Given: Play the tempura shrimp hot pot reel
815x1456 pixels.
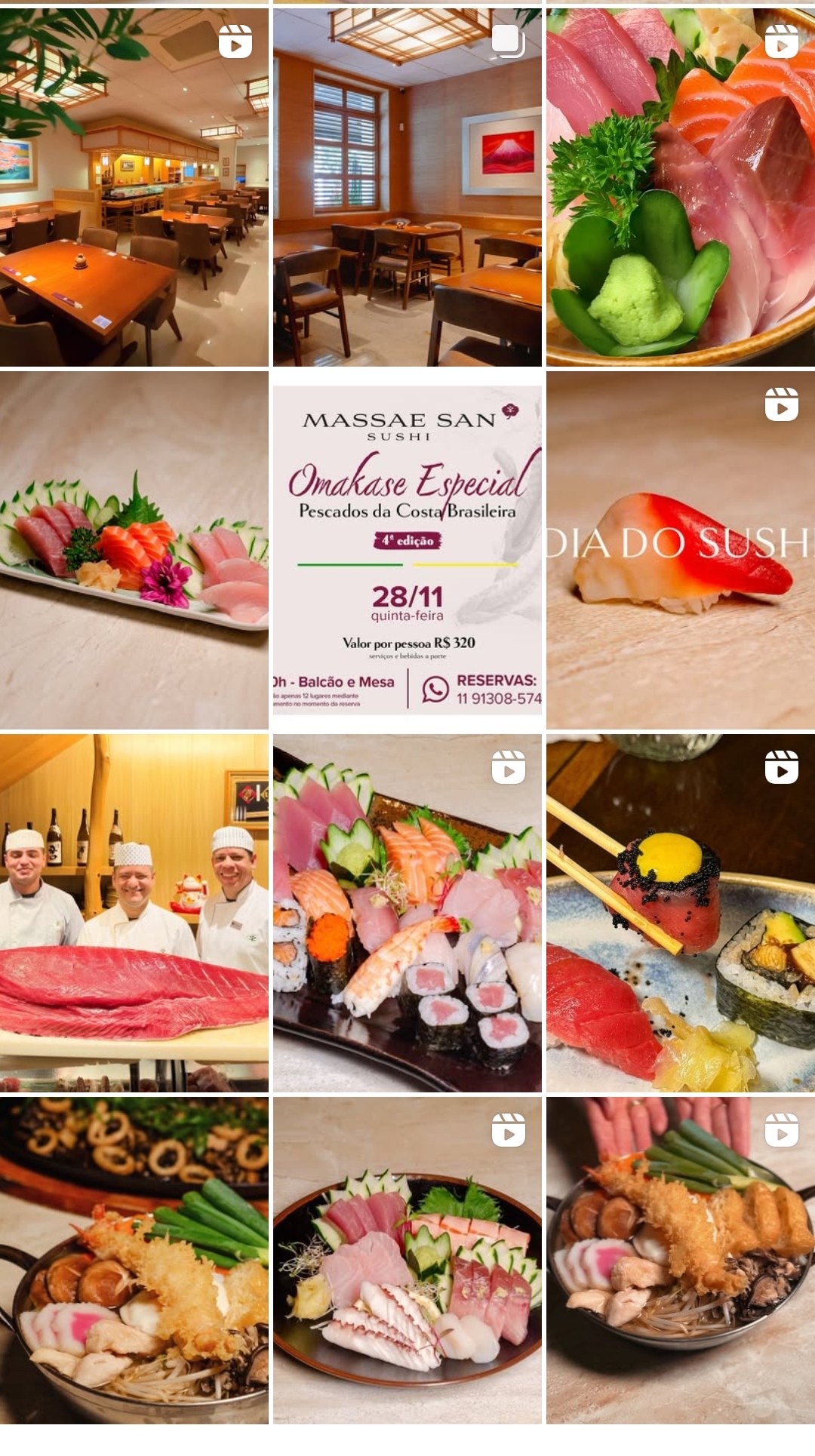Looking at the screenshot, I should click(681, 1260).
